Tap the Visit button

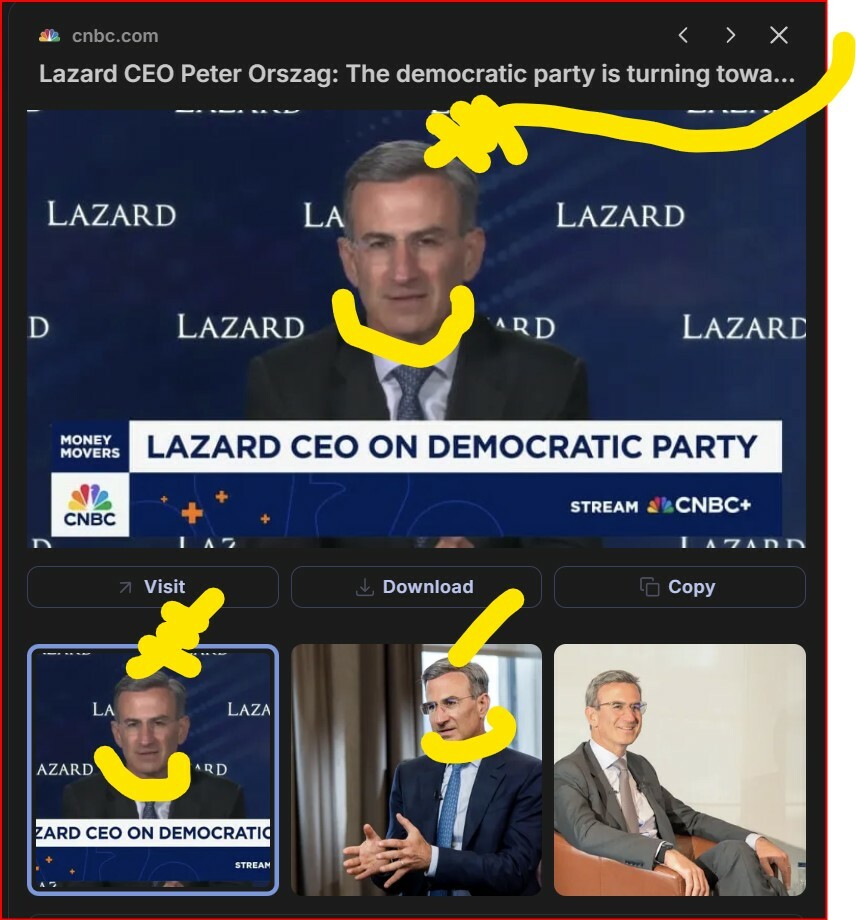(152, 587)
